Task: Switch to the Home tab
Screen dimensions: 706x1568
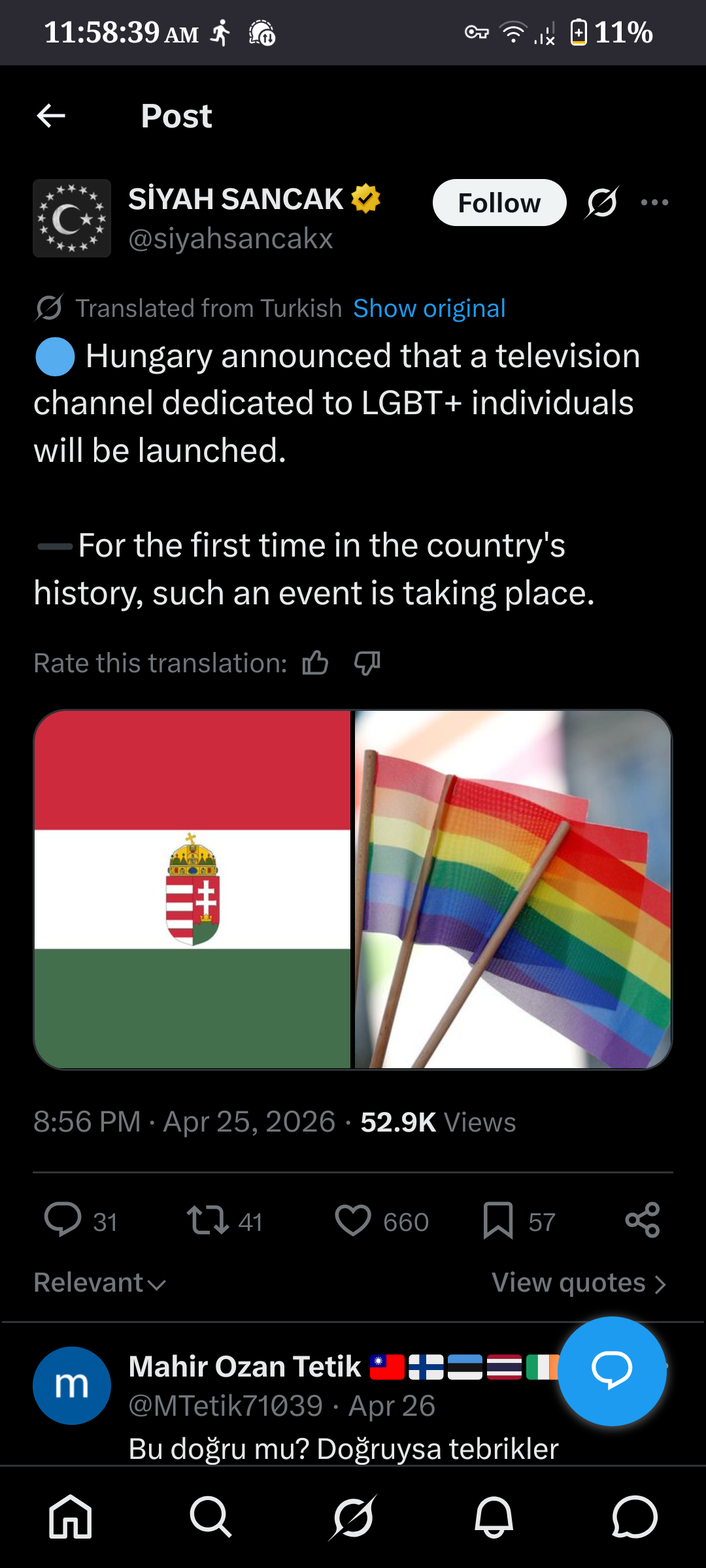Action: click(71, 1517)
